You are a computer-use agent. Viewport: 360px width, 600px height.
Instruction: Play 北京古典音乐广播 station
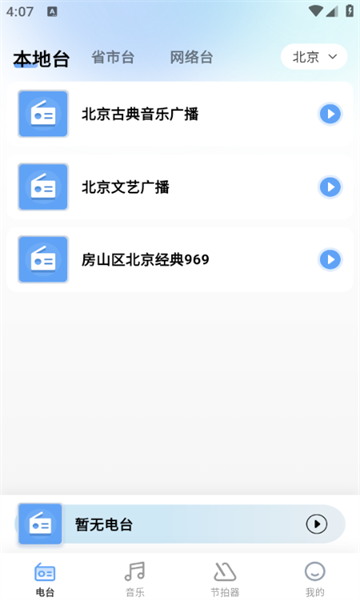click(330, 114)
